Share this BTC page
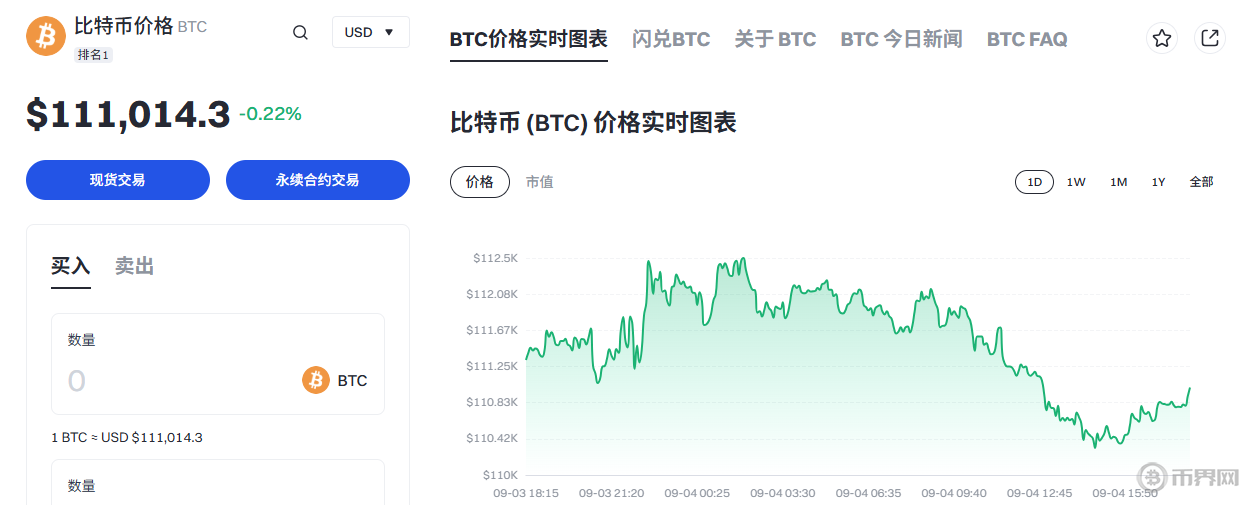Image resolution: width=1250 pixels, height=505 pixels. click(x=1210, y=38)
